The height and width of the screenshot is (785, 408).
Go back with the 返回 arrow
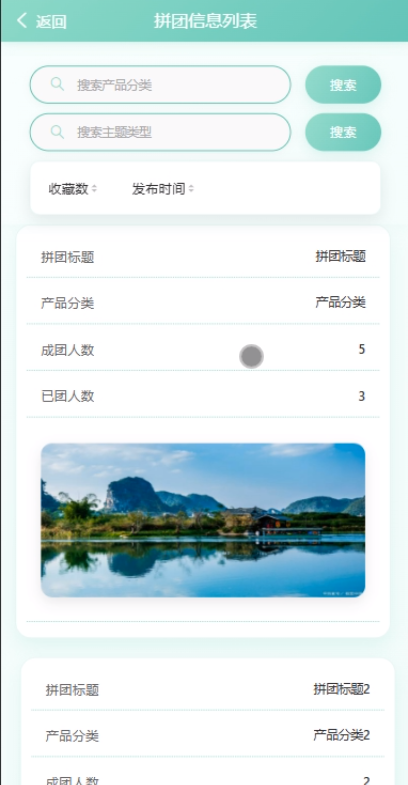41,21
